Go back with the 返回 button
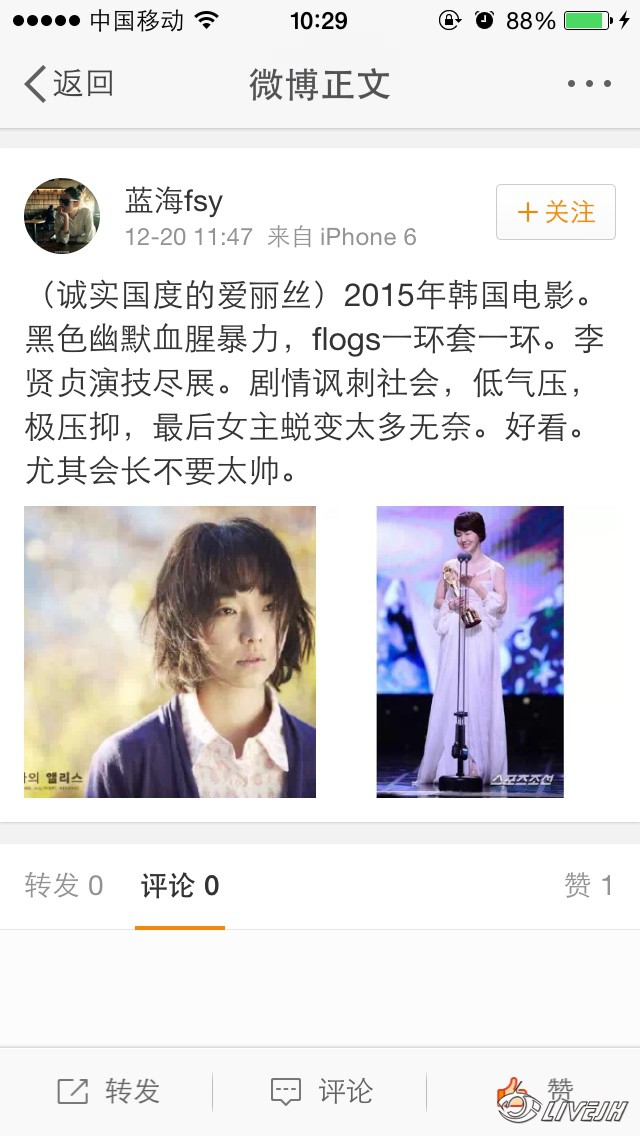This screenshot has height=1136, width=640. (68, 84)
